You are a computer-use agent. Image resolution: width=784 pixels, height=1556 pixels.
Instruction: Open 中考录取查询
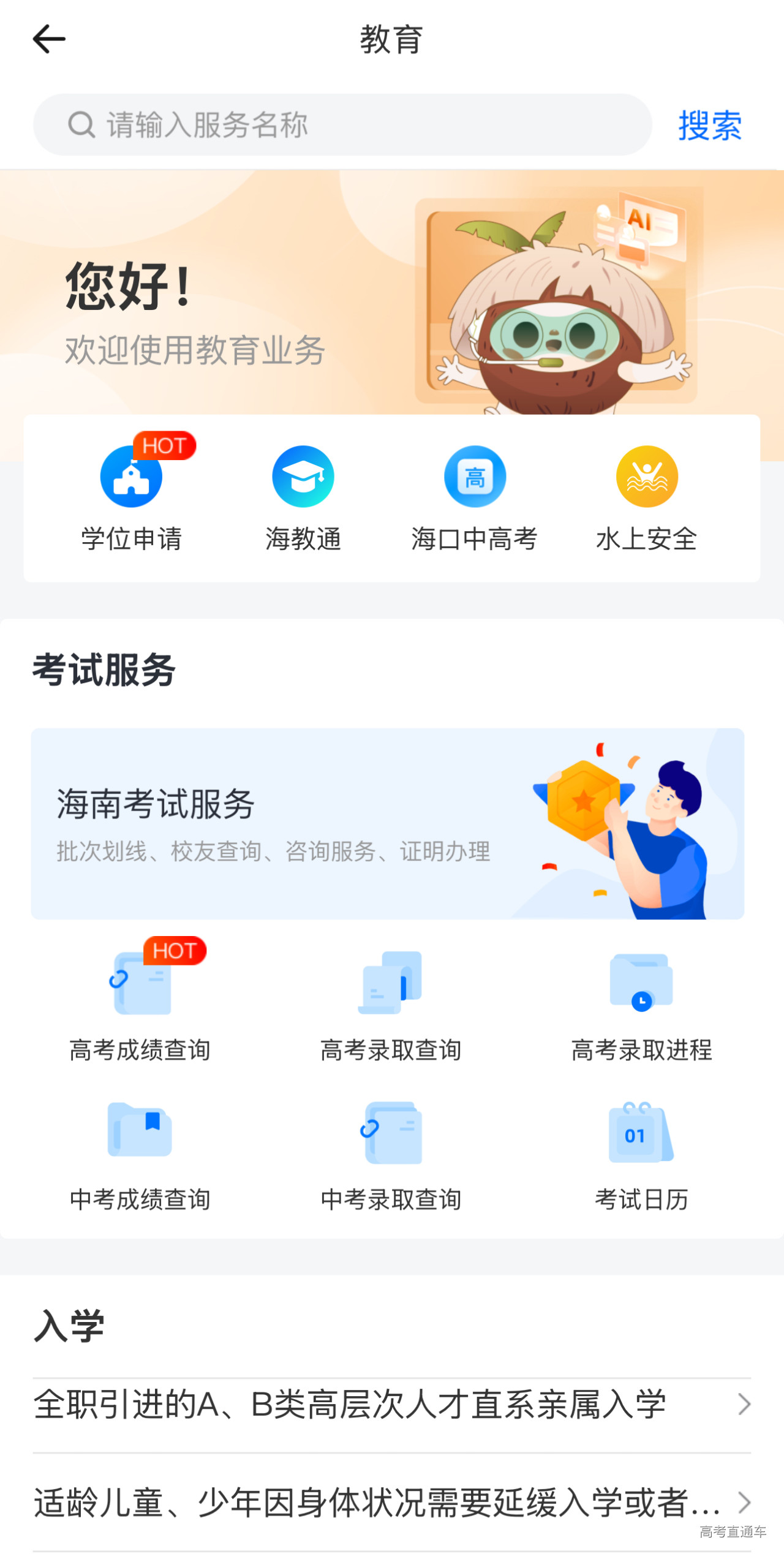tap(391, 1155)
